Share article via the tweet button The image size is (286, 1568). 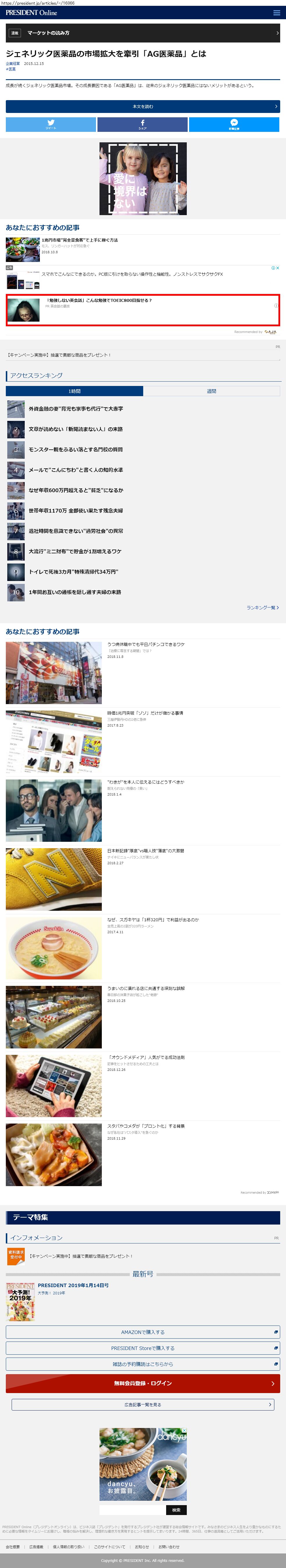[x=51, y=124]
